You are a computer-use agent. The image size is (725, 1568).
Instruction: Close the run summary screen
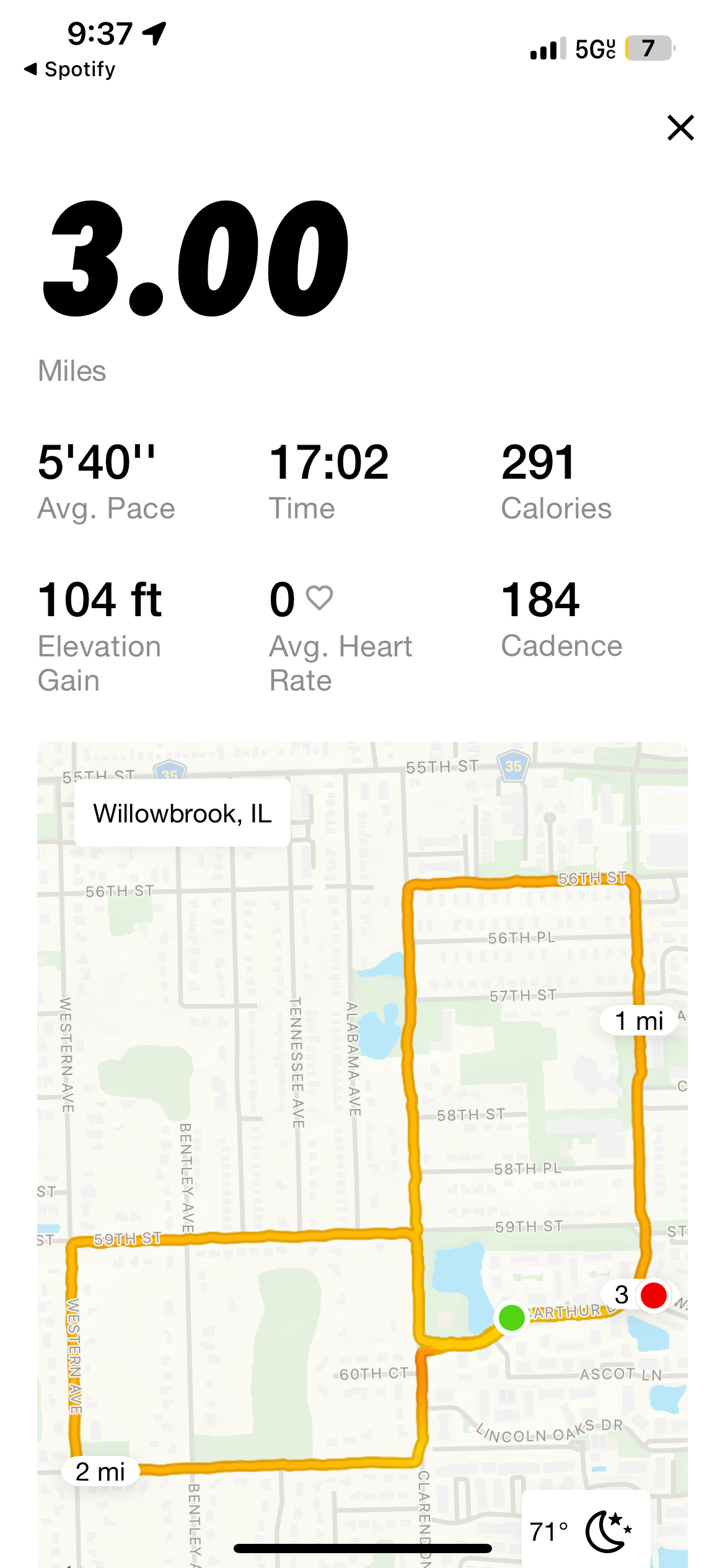(x=680, y=128)
